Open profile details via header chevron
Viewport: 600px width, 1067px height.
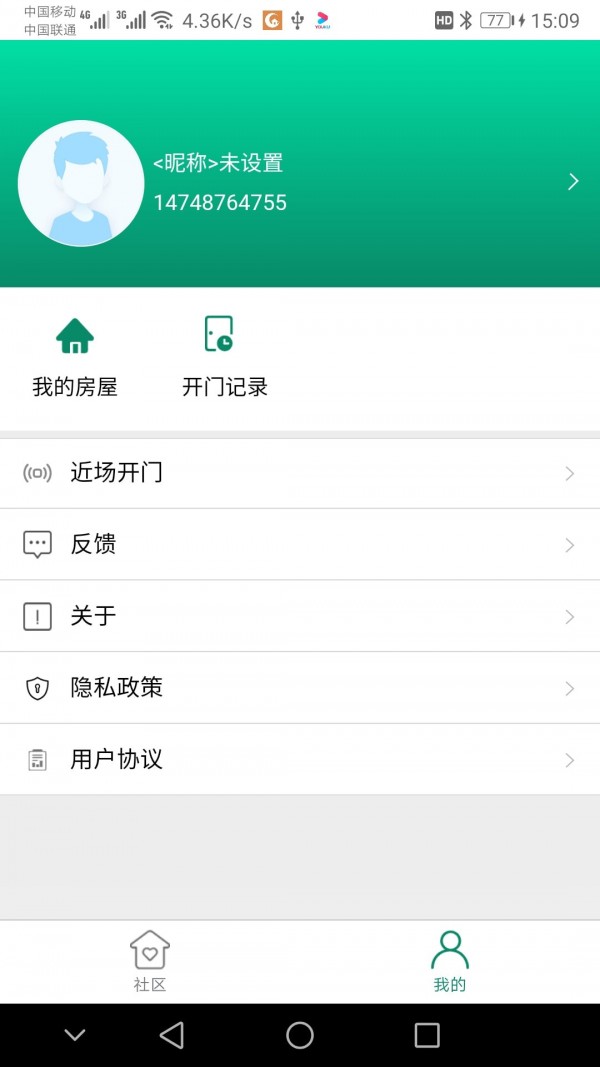tap(573, 181)
